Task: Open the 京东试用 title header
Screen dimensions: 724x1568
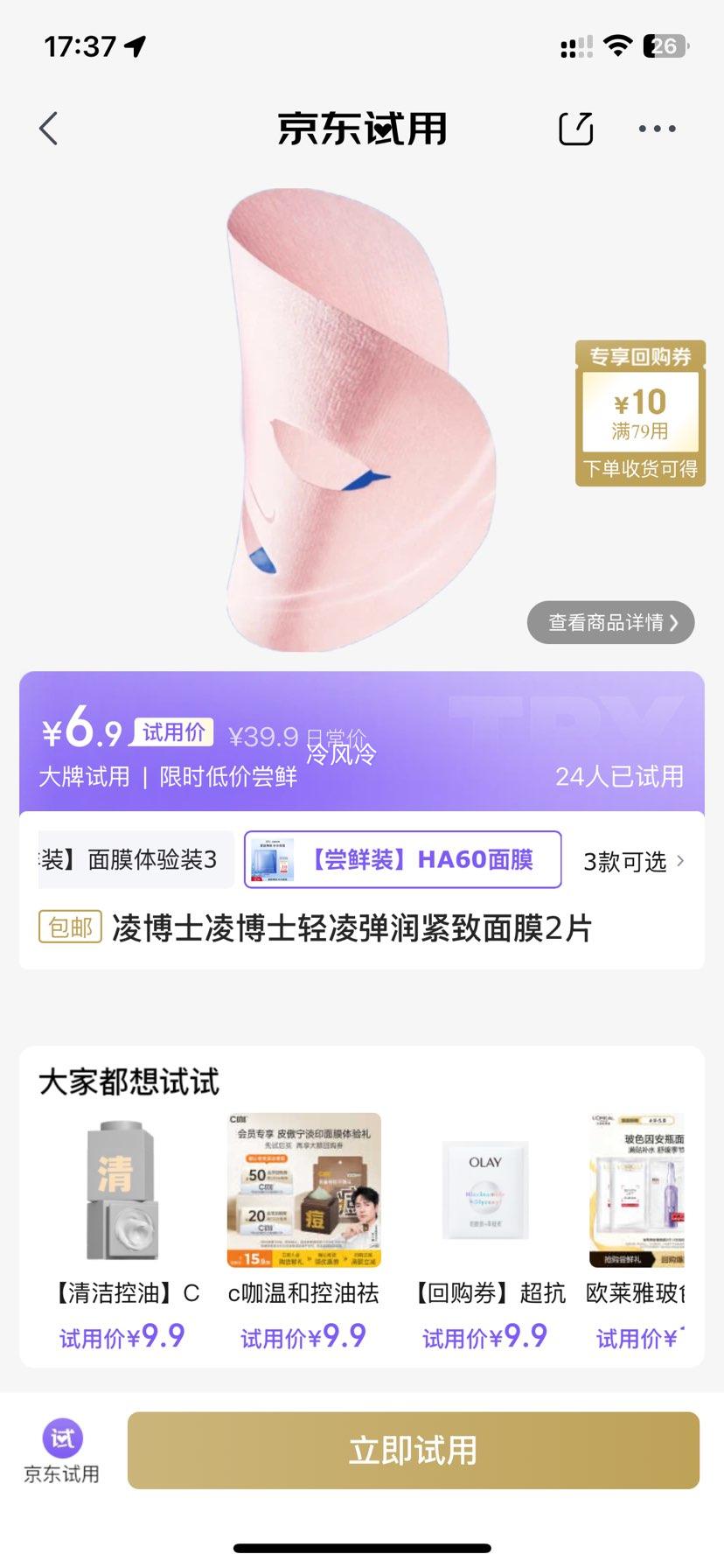Action: coord(361,128)
